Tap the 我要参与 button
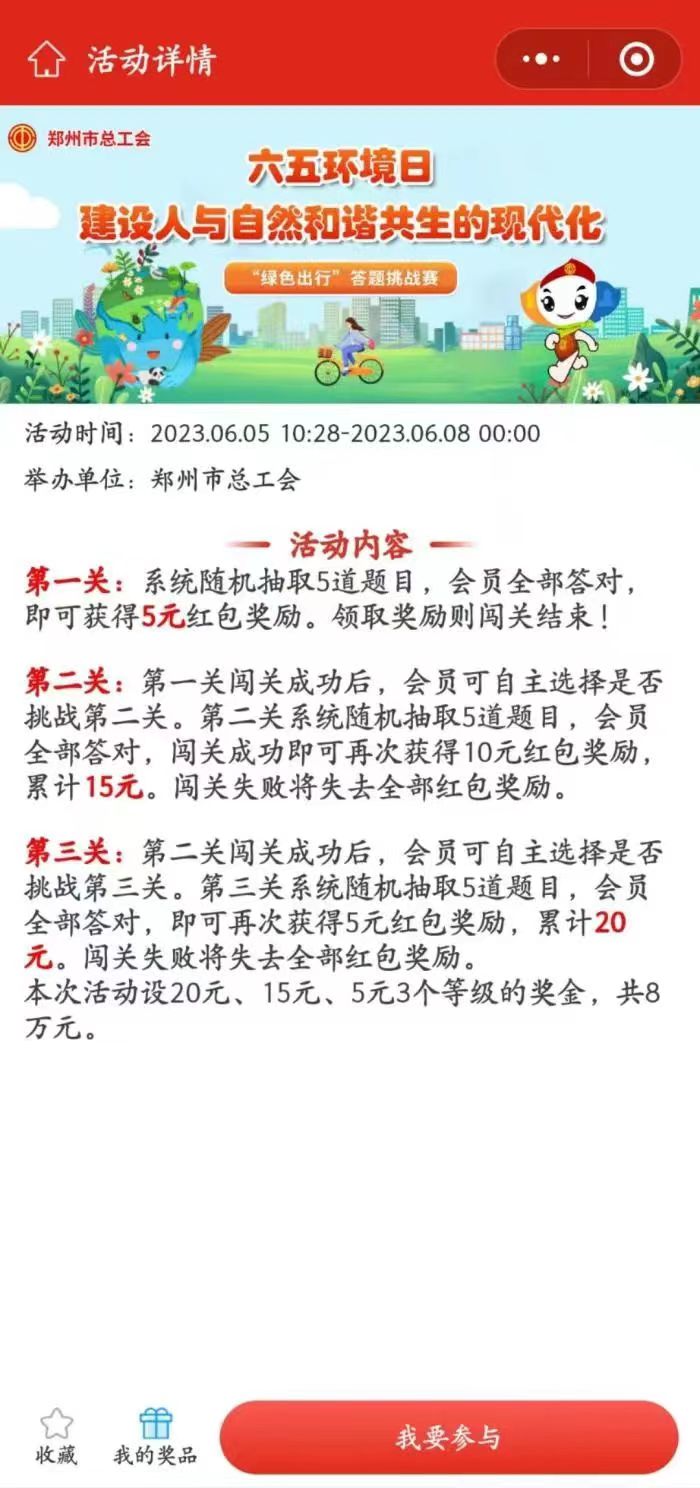Viewport: 700px width, 1488px height. click(x=448, y=1437)
